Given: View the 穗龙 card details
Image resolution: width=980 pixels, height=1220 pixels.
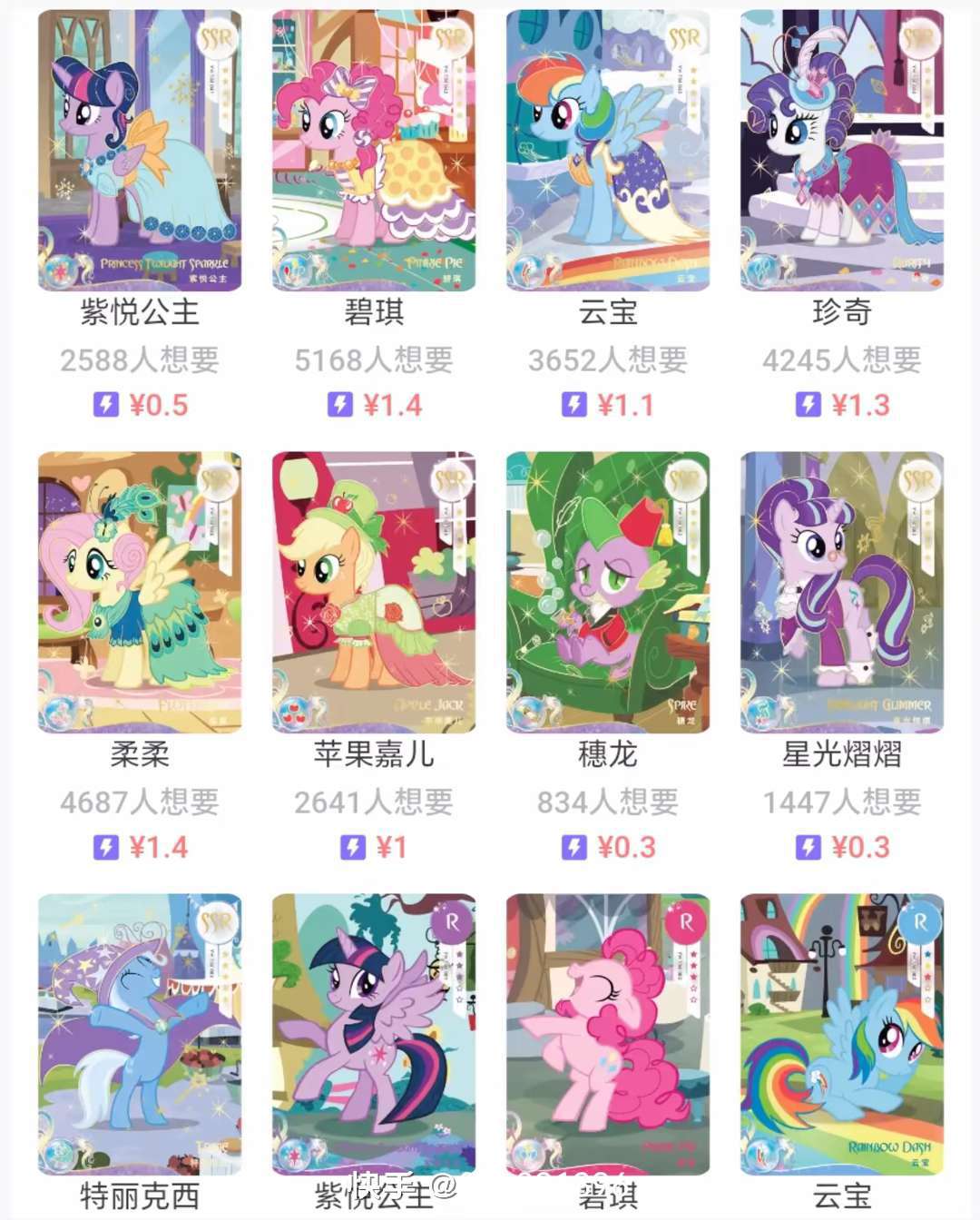Looking at the screenshot, I should (x=608, y=592).
